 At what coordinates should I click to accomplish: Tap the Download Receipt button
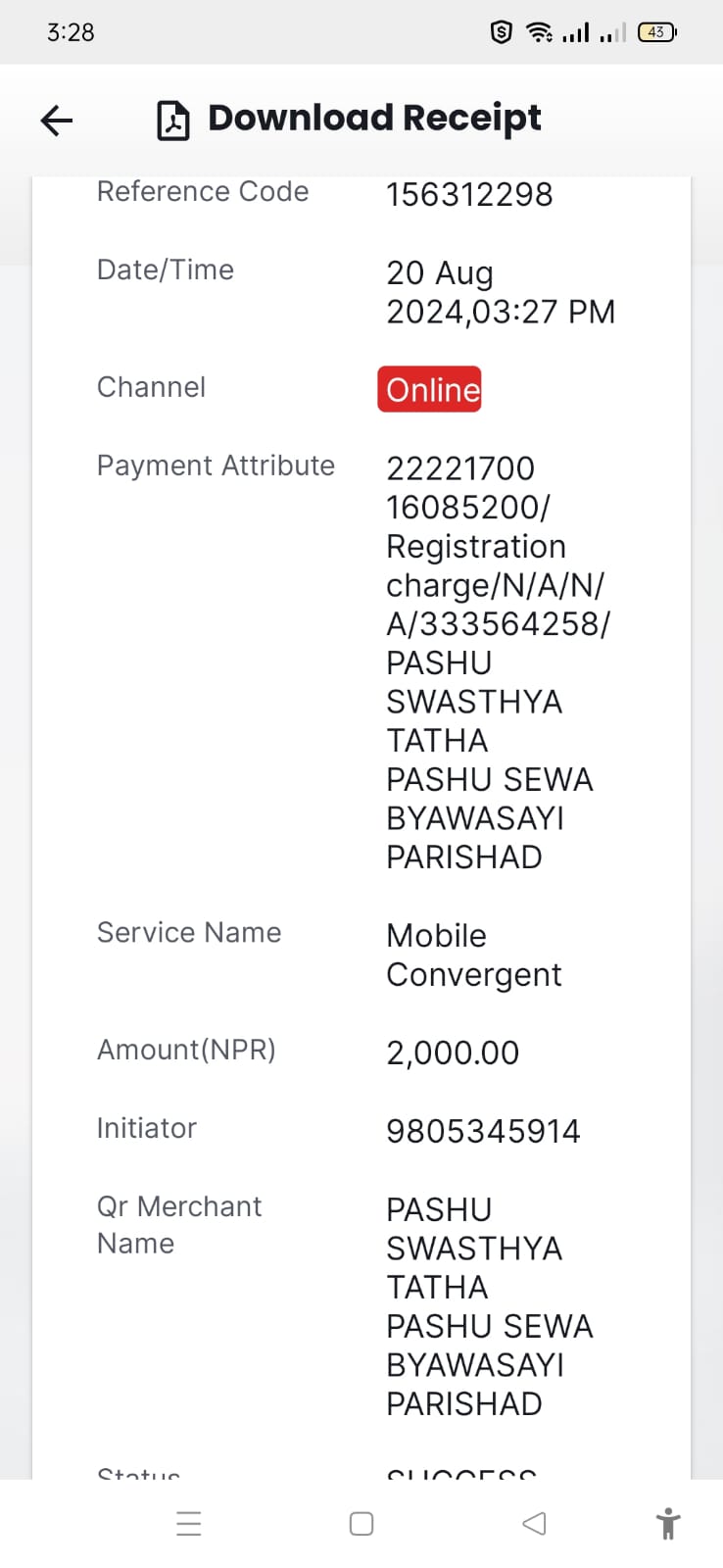click(349, 120)
